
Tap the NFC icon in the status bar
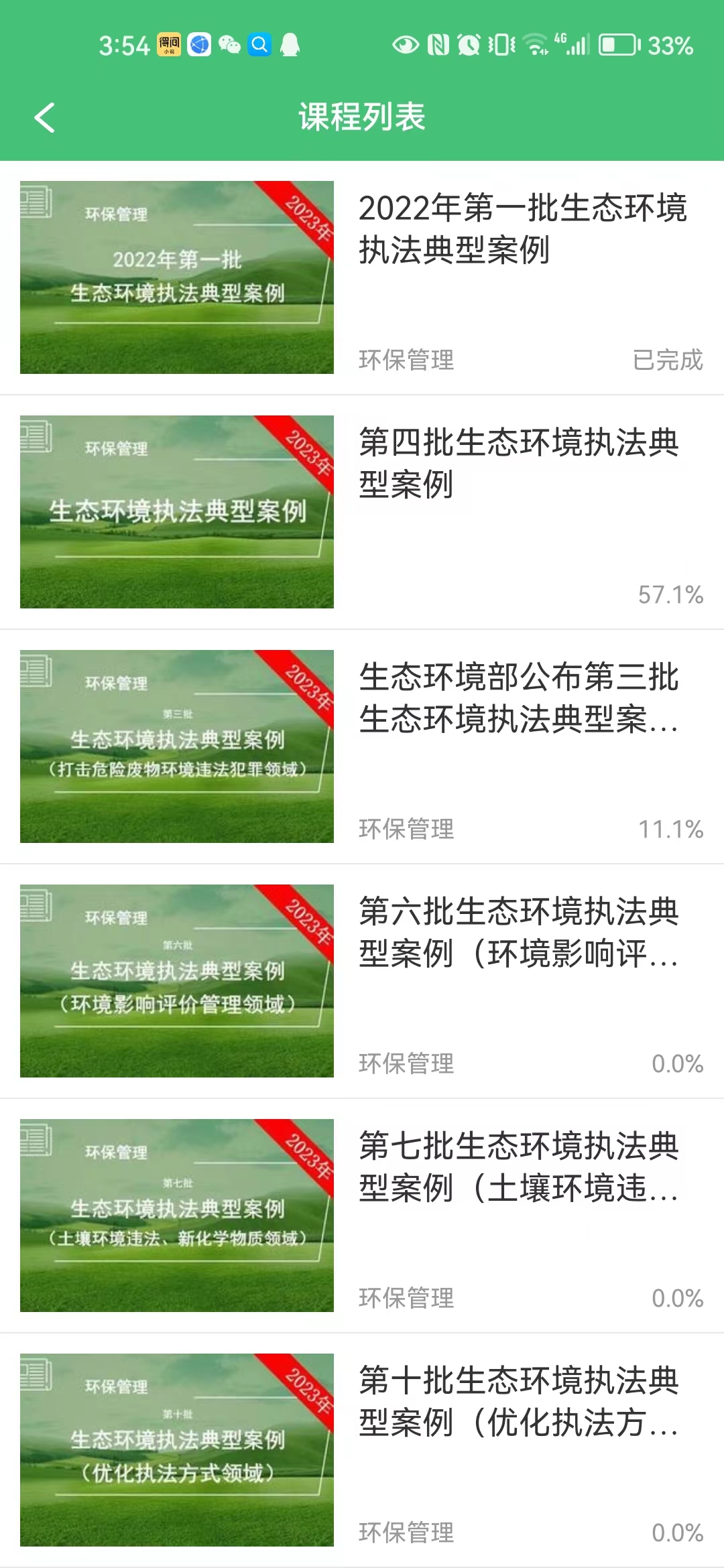(x=437, y=45)
